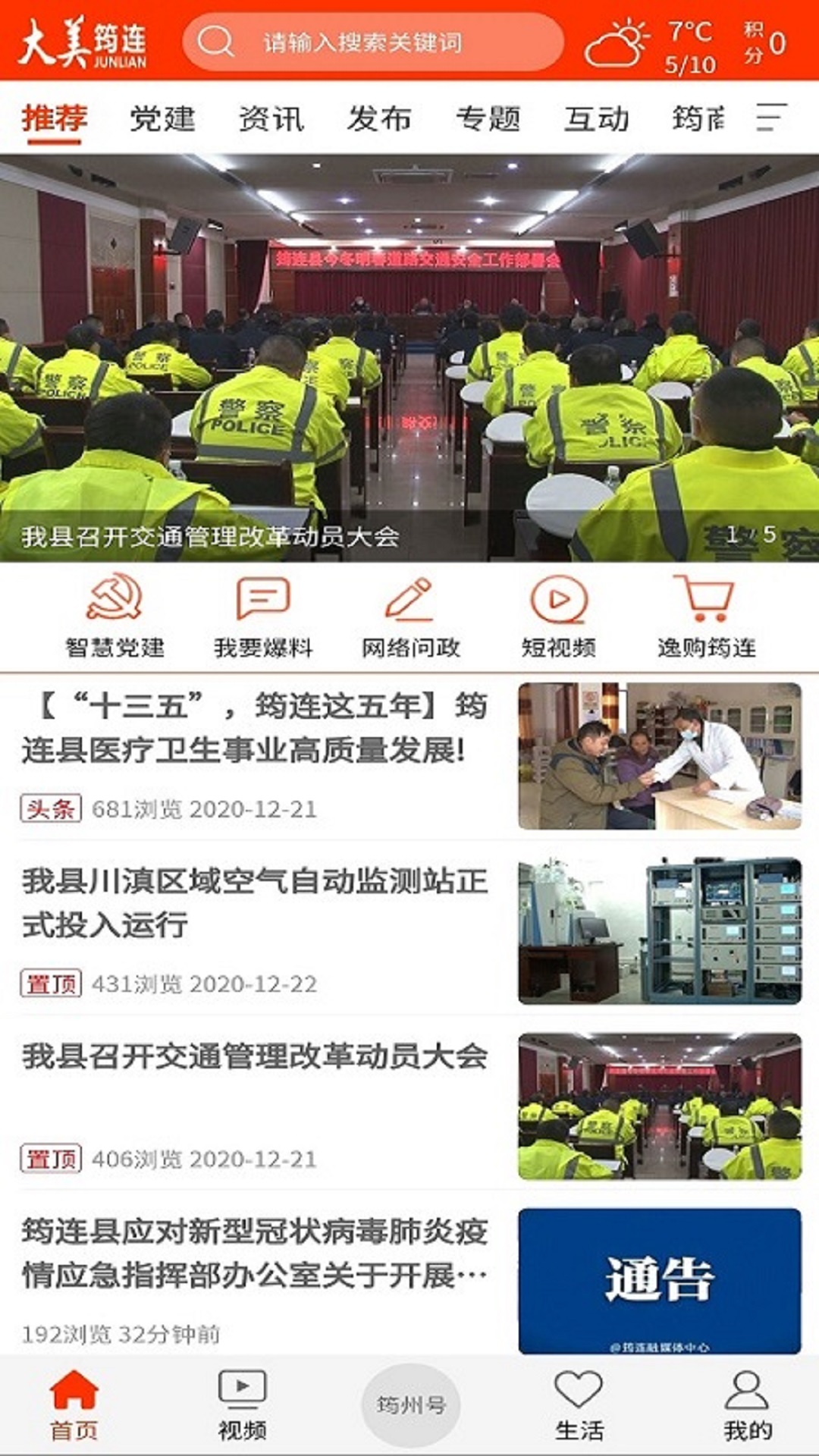Open 逸购筠连 shopping shortcut
The width and height of the screenshot is (819, 1456).
706,617
